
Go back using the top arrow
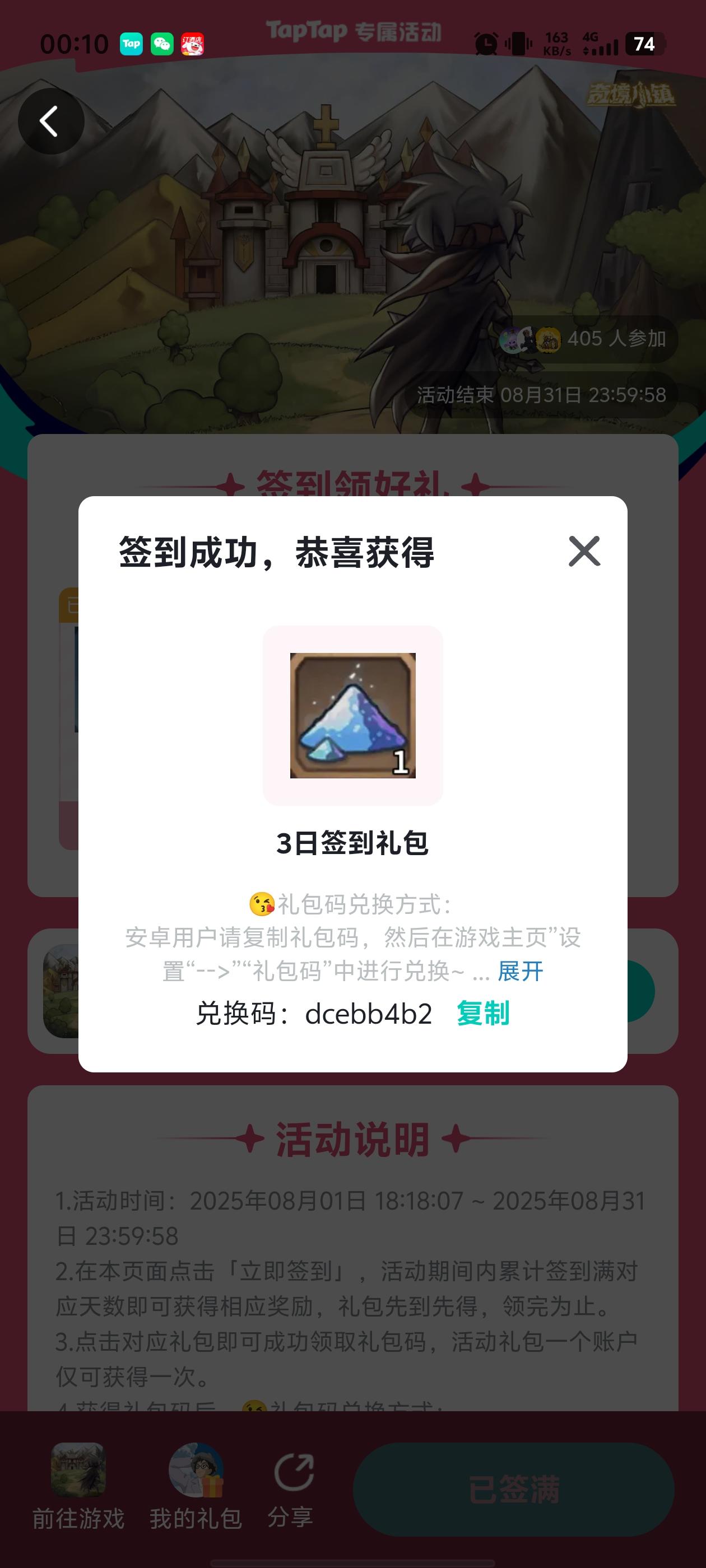point(50,121)
